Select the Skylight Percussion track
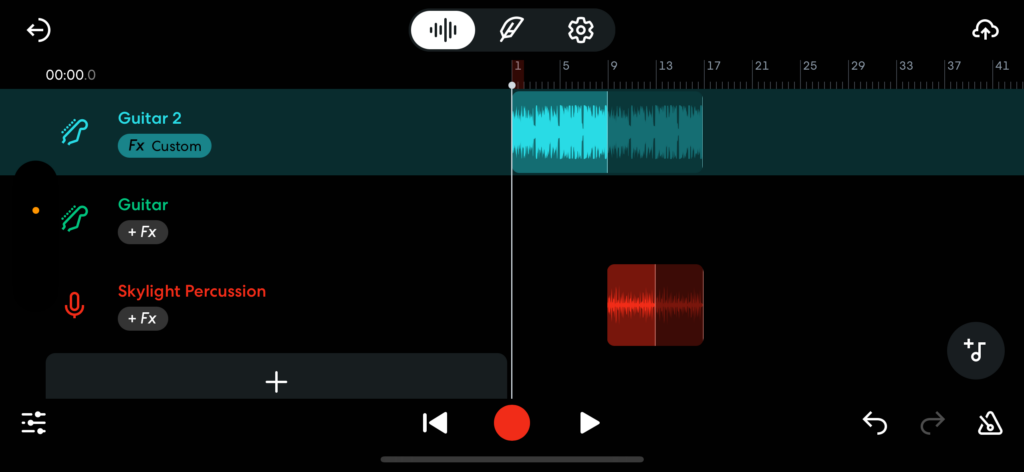 pos(191,292)
